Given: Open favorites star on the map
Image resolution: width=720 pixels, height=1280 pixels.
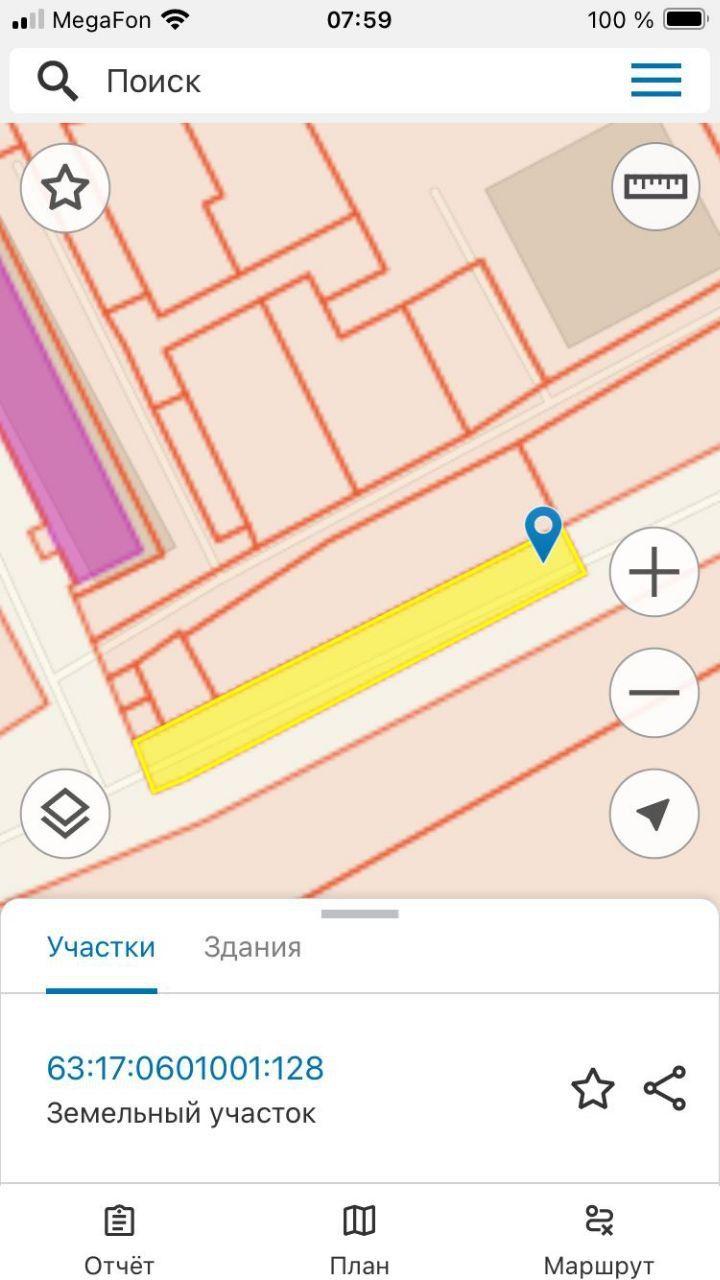Looking at the screenshot, I should [65, 188].
